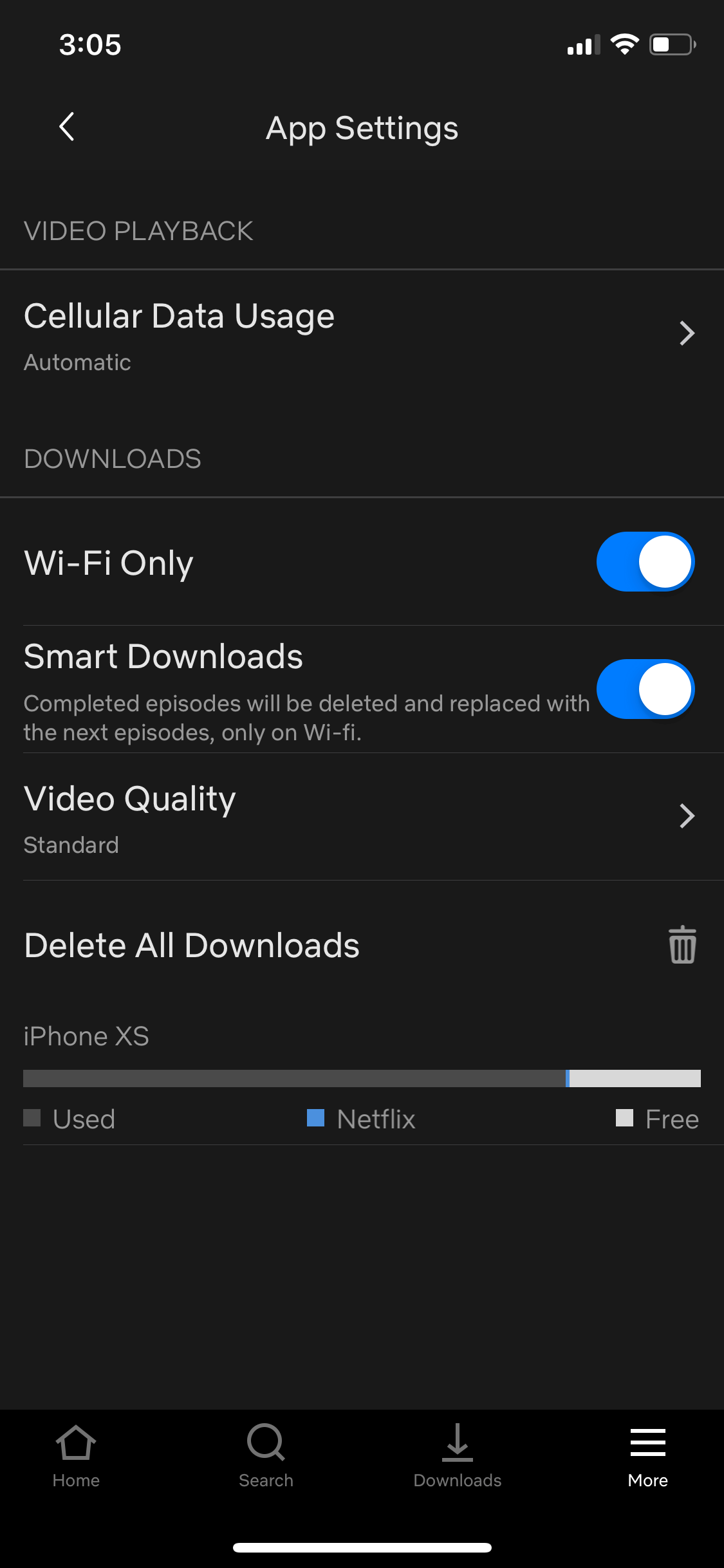Turn off the Wi-Fi Only switch
This screenshot has height=1568, width=724.
tap(645, 561)
